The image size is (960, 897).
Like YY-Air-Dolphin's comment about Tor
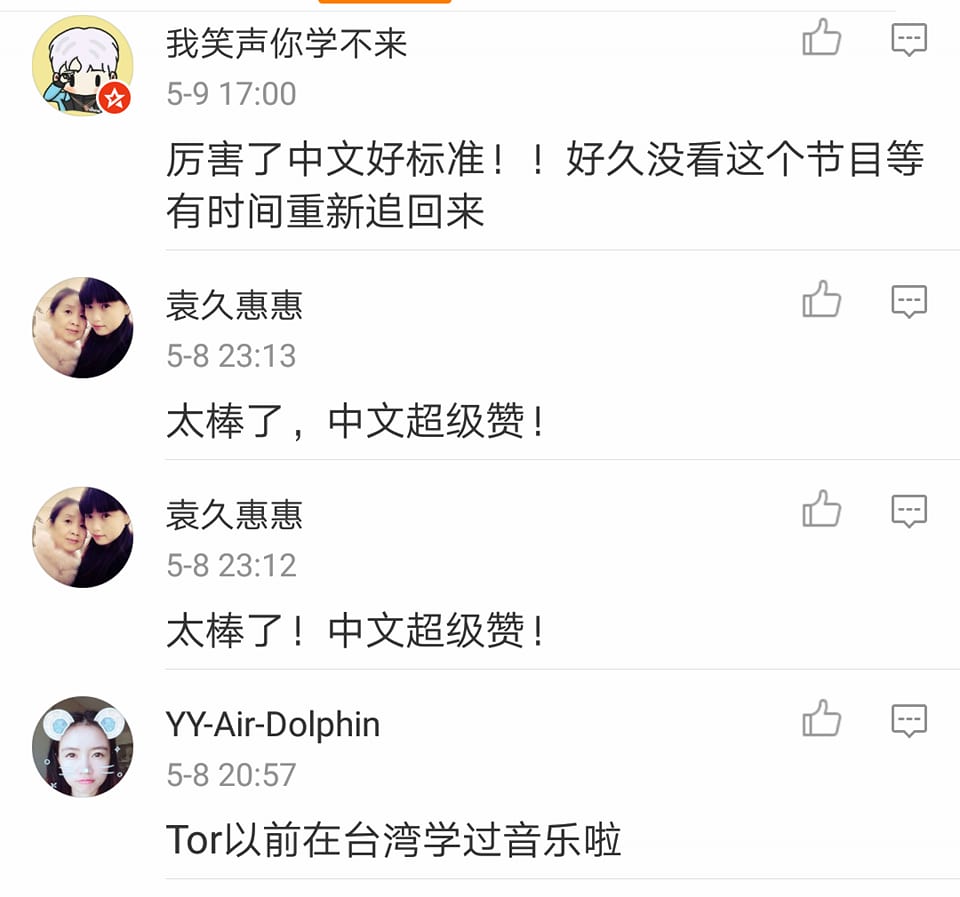[822, 718]
